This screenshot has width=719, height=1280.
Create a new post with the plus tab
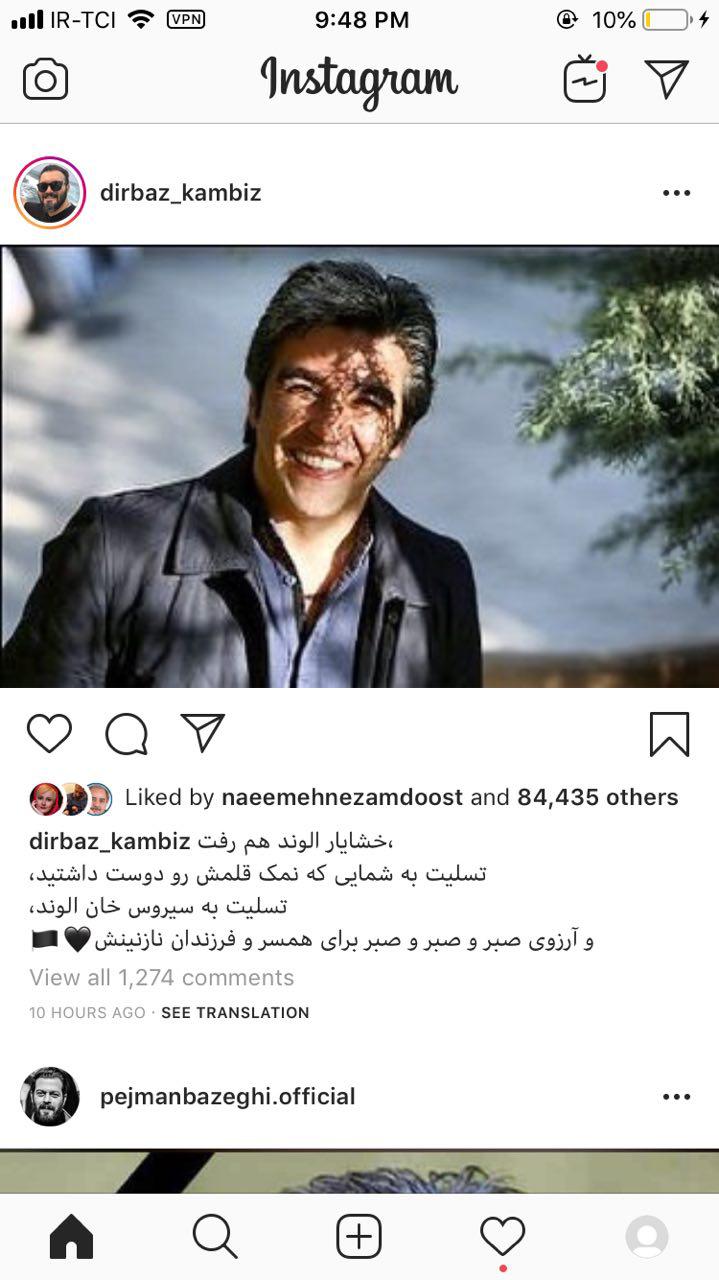(359, 1237)
